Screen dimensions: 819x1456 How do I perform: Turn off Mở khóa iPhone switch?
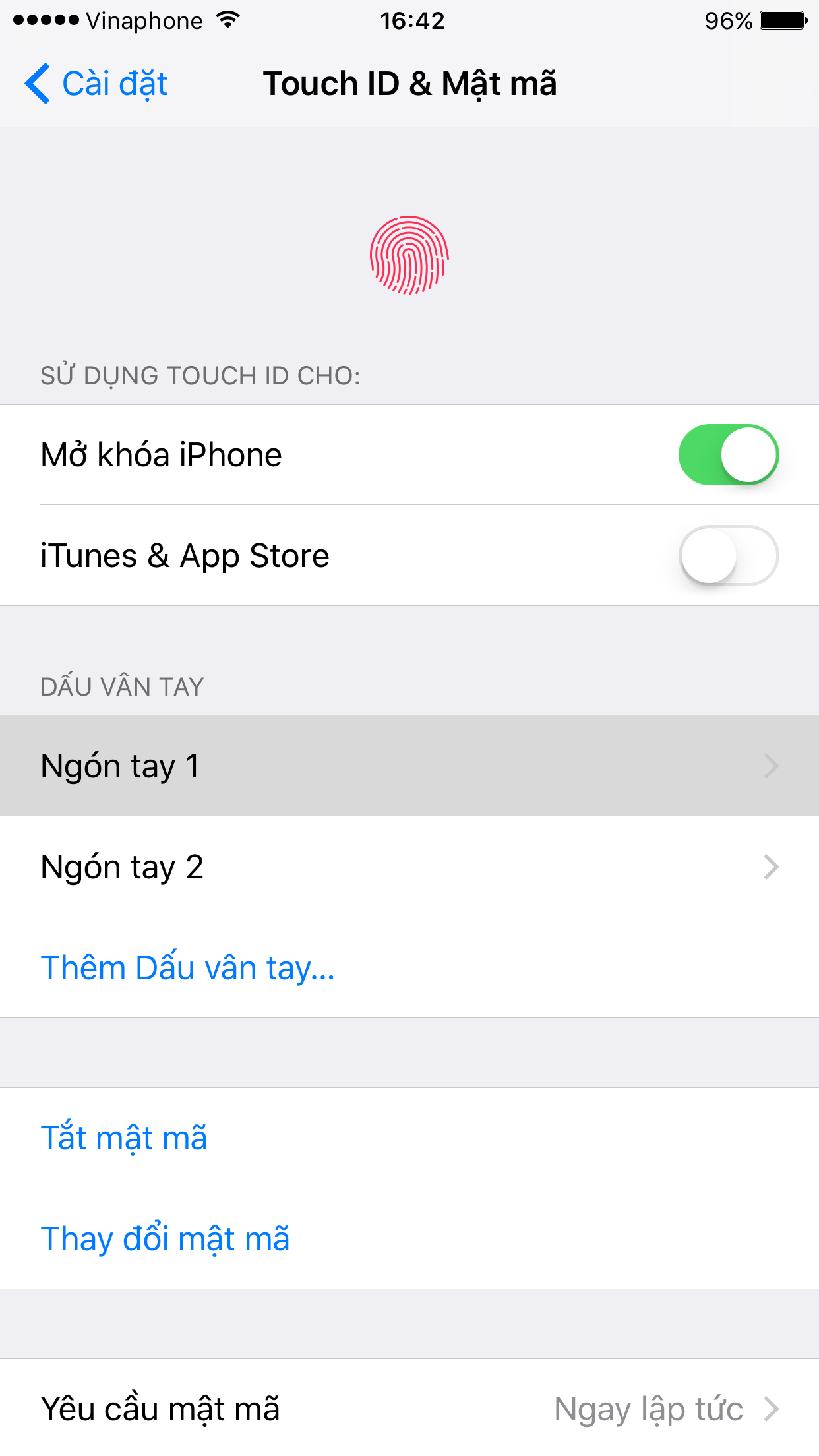729,455
